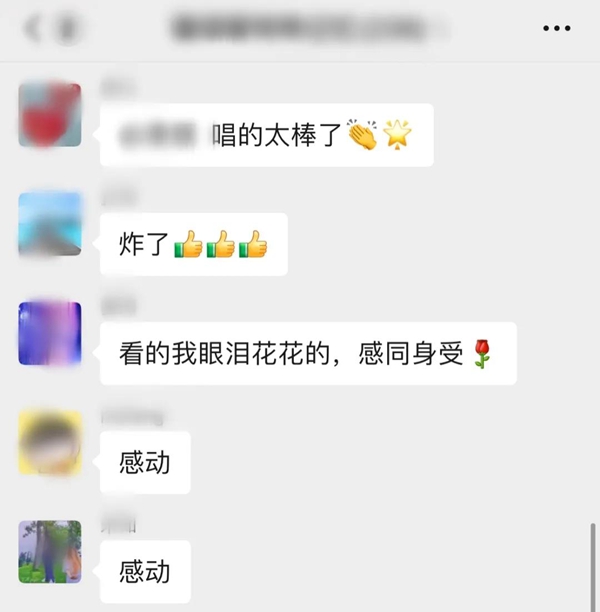Open the three-dot chat menu
The image size is (600, 612).
coord(556,28)
